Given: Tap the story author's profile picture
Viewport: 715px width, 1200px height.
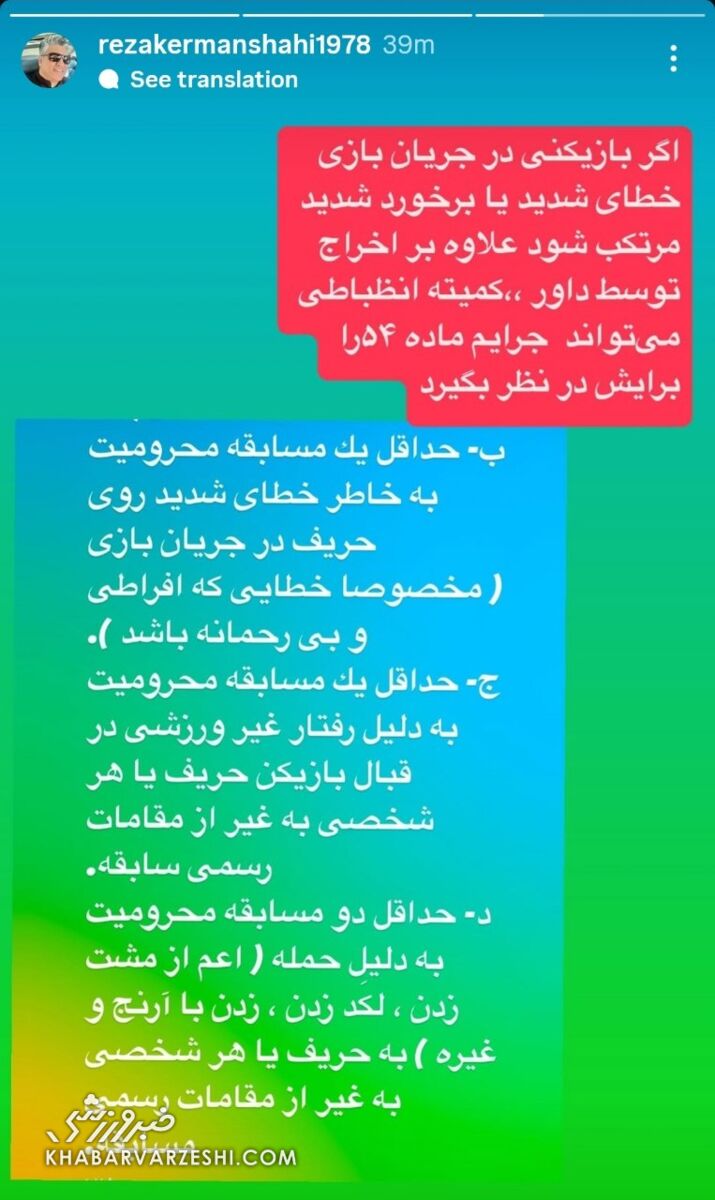Looking at the screenshot, I should click(50, 60).
